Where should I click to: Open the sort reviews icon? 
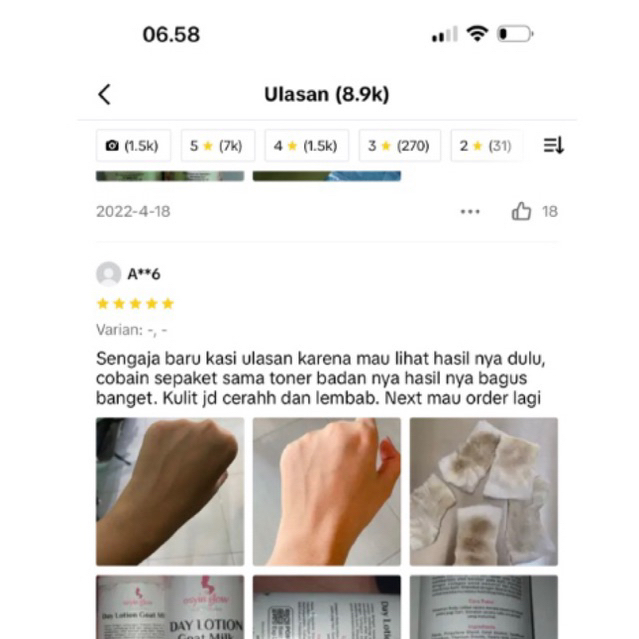click(x=553, y=146)
